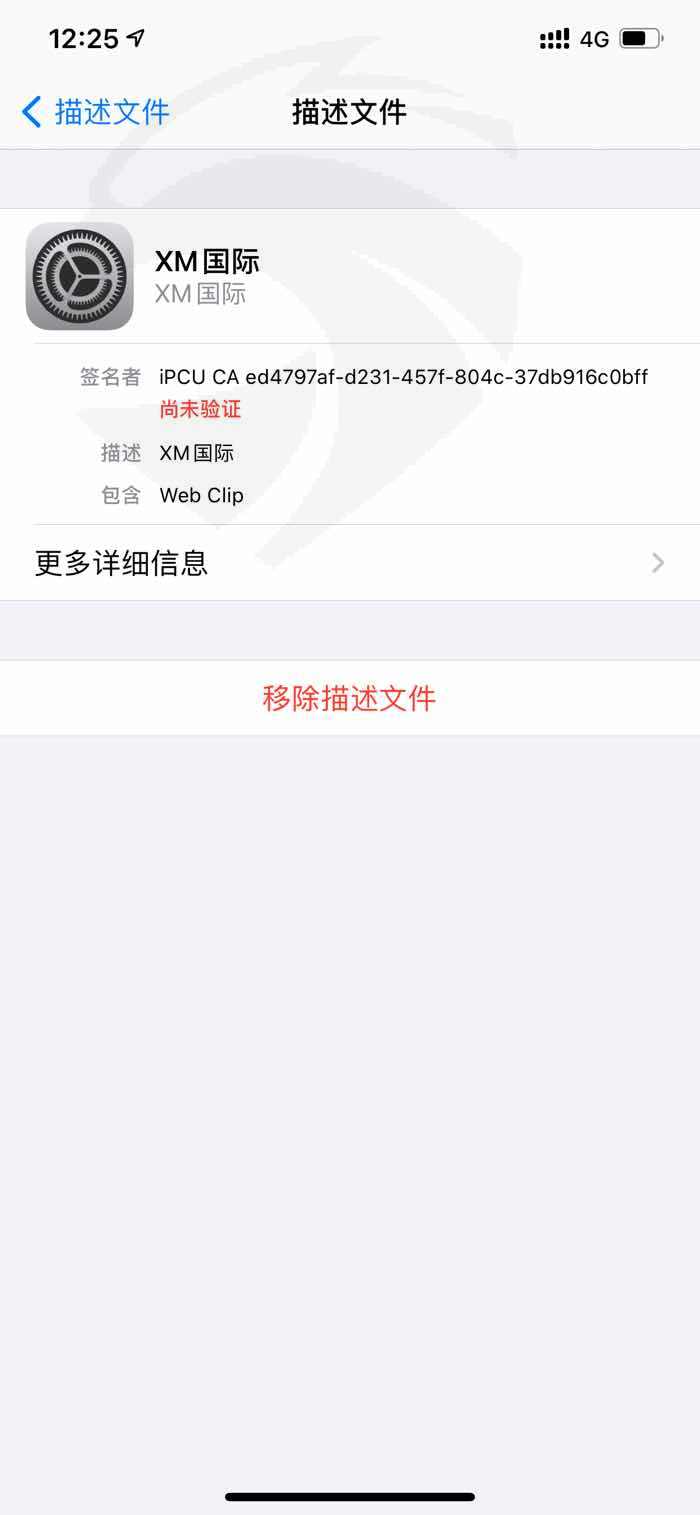Open 更多详细信息 row
Viewport: 700px width, 1515px height.
point(350,563)
